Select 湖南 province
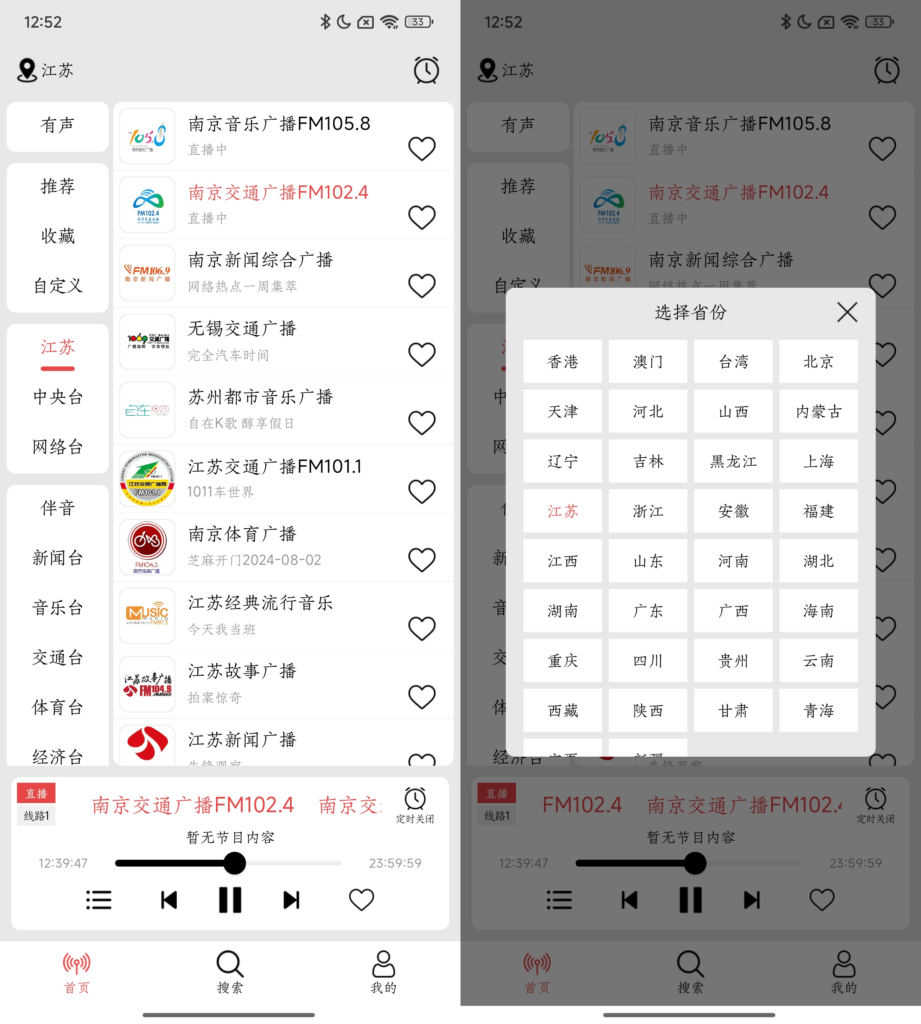 click(563, 611)
